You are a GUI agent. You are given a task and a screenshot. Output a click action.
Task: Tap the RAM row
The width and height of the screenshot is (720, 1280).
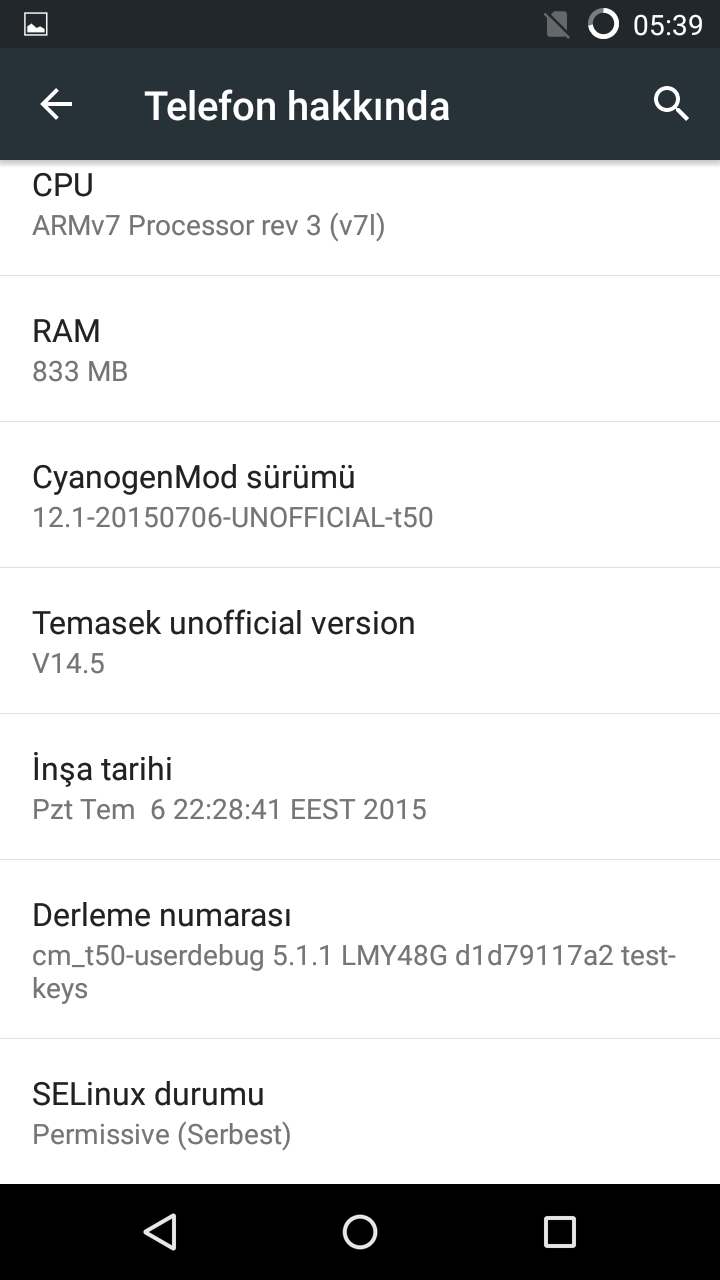pos(360,349)
